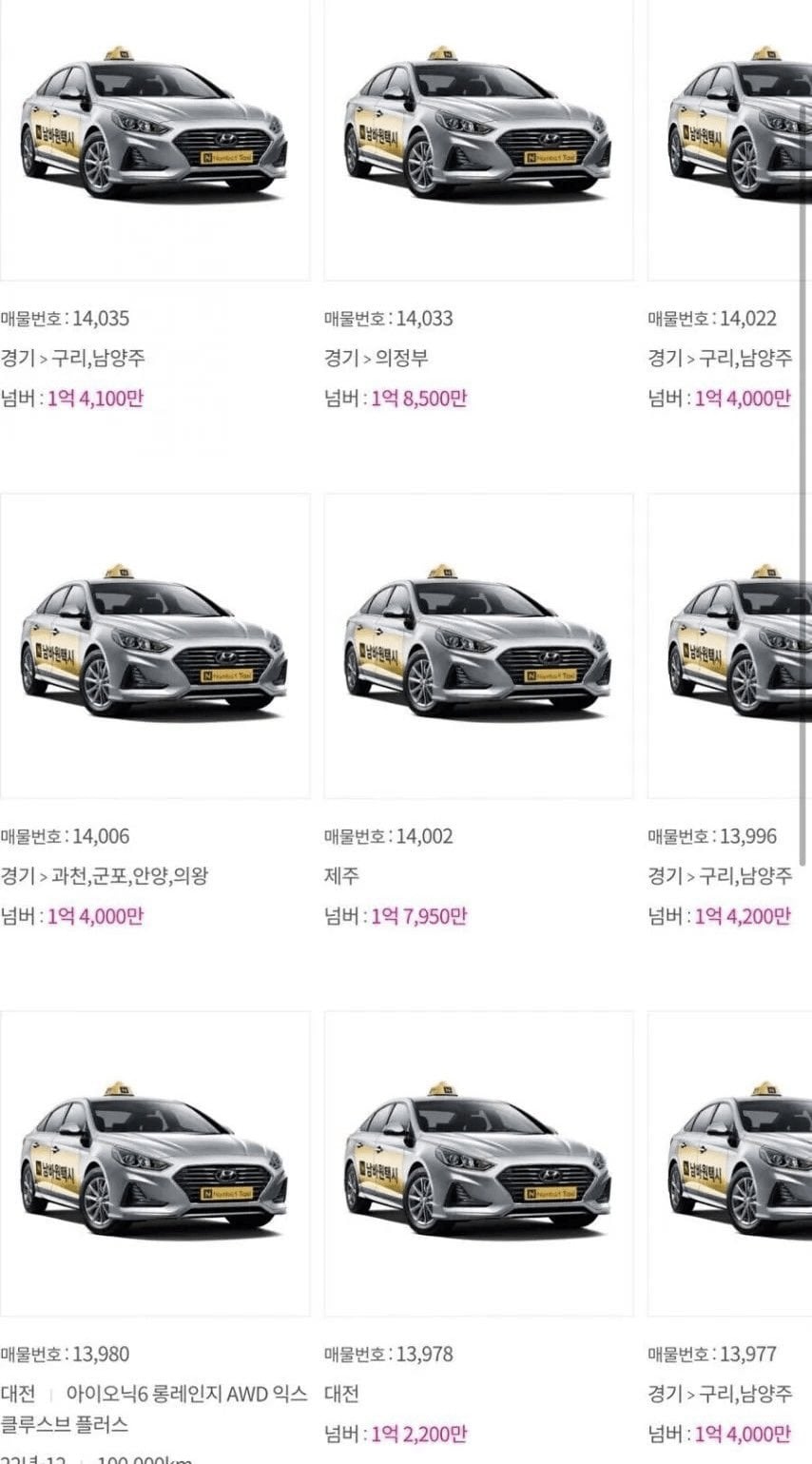The width and height of the screenshot is (812, 1464).
Task: Open the 대전 아이오닉6 listing 13,980
Action: click(x=155, y=1163)
